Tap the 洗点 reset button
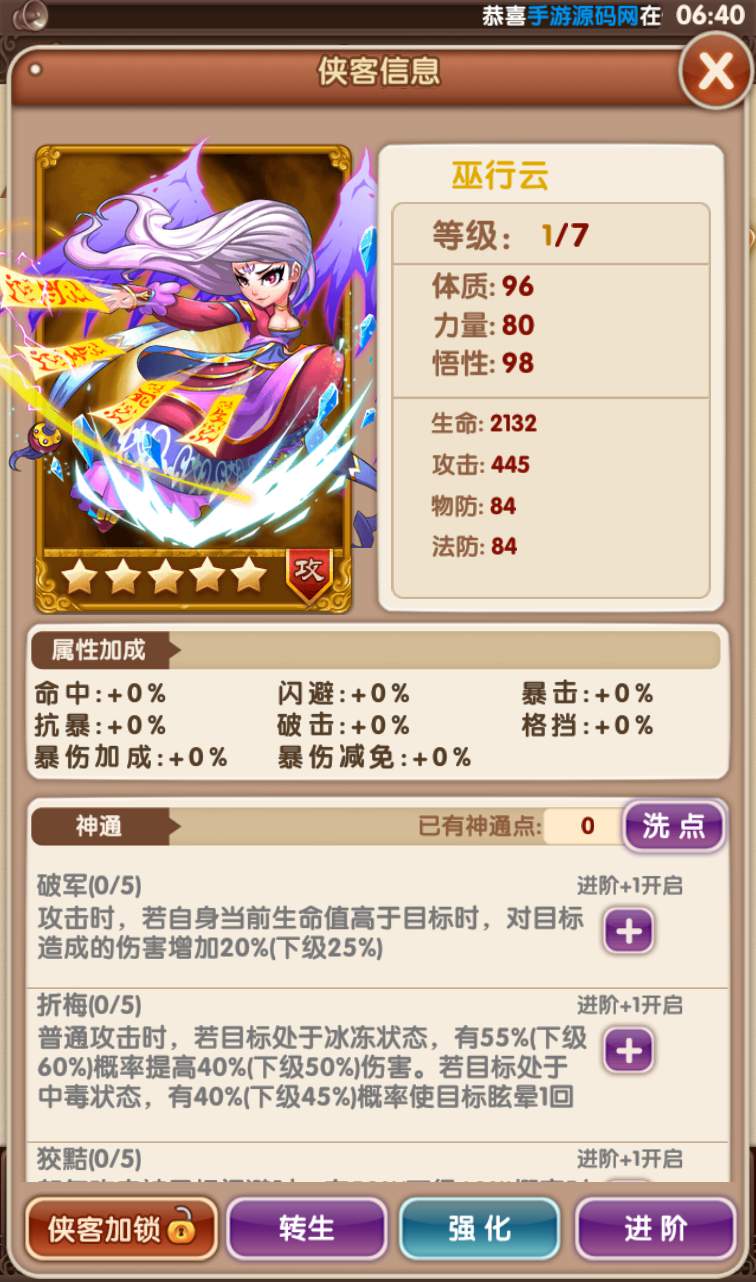 click(674, 826)
